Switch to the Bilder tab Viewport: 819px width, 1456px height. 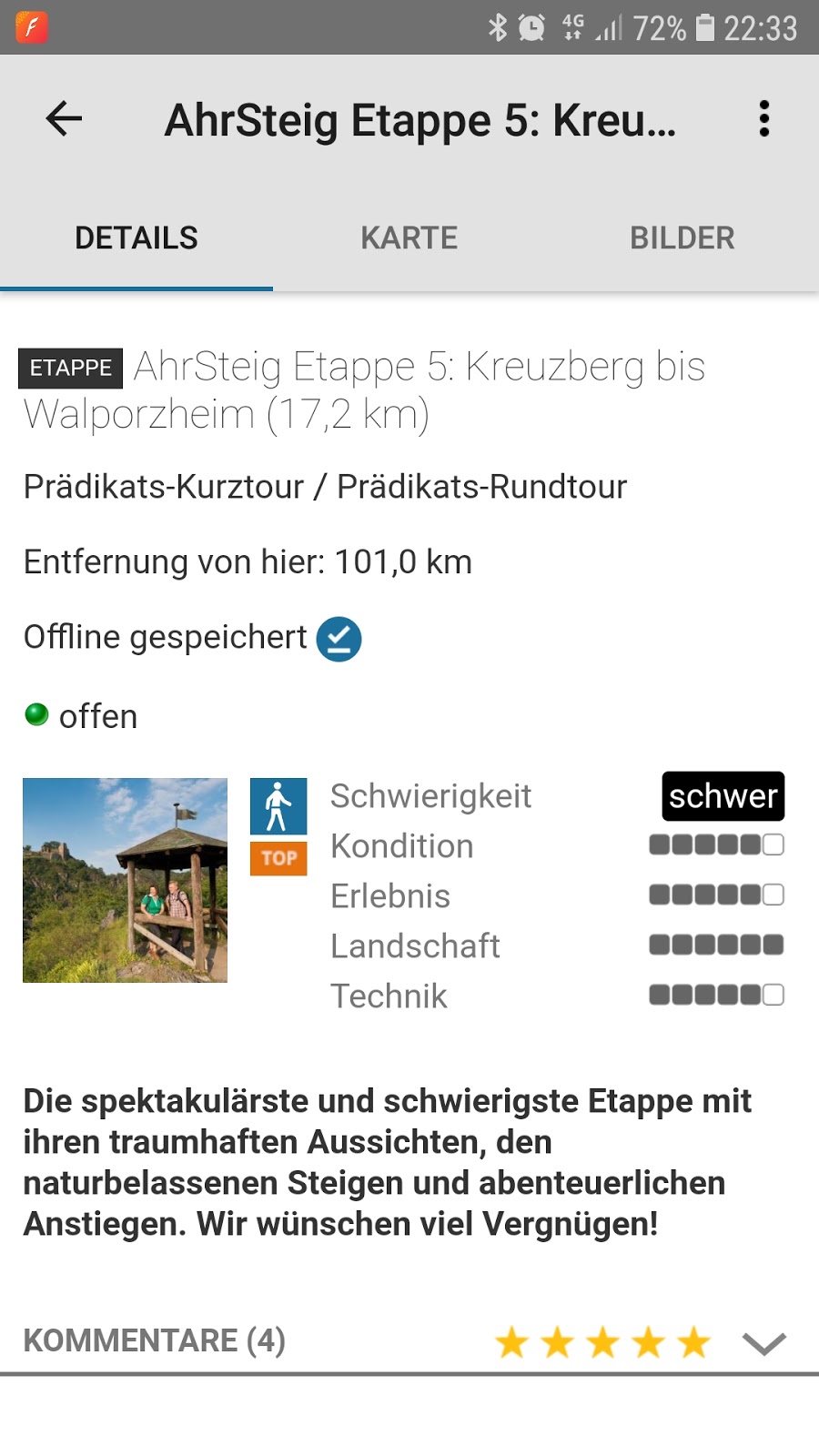pyautogui.click(x=682, y=238)
